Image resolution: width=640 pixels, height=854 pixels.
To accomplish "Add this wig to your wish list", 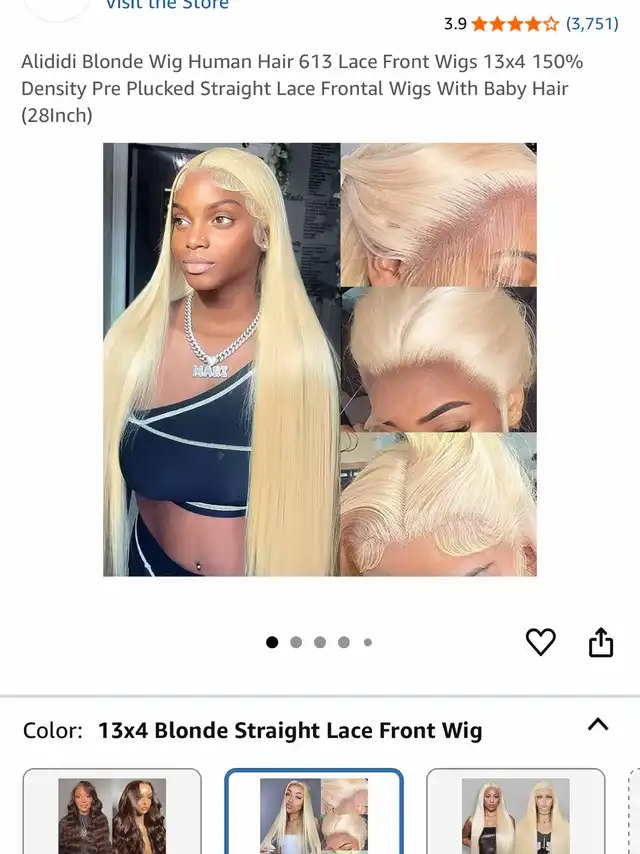I will coord(540,641).
